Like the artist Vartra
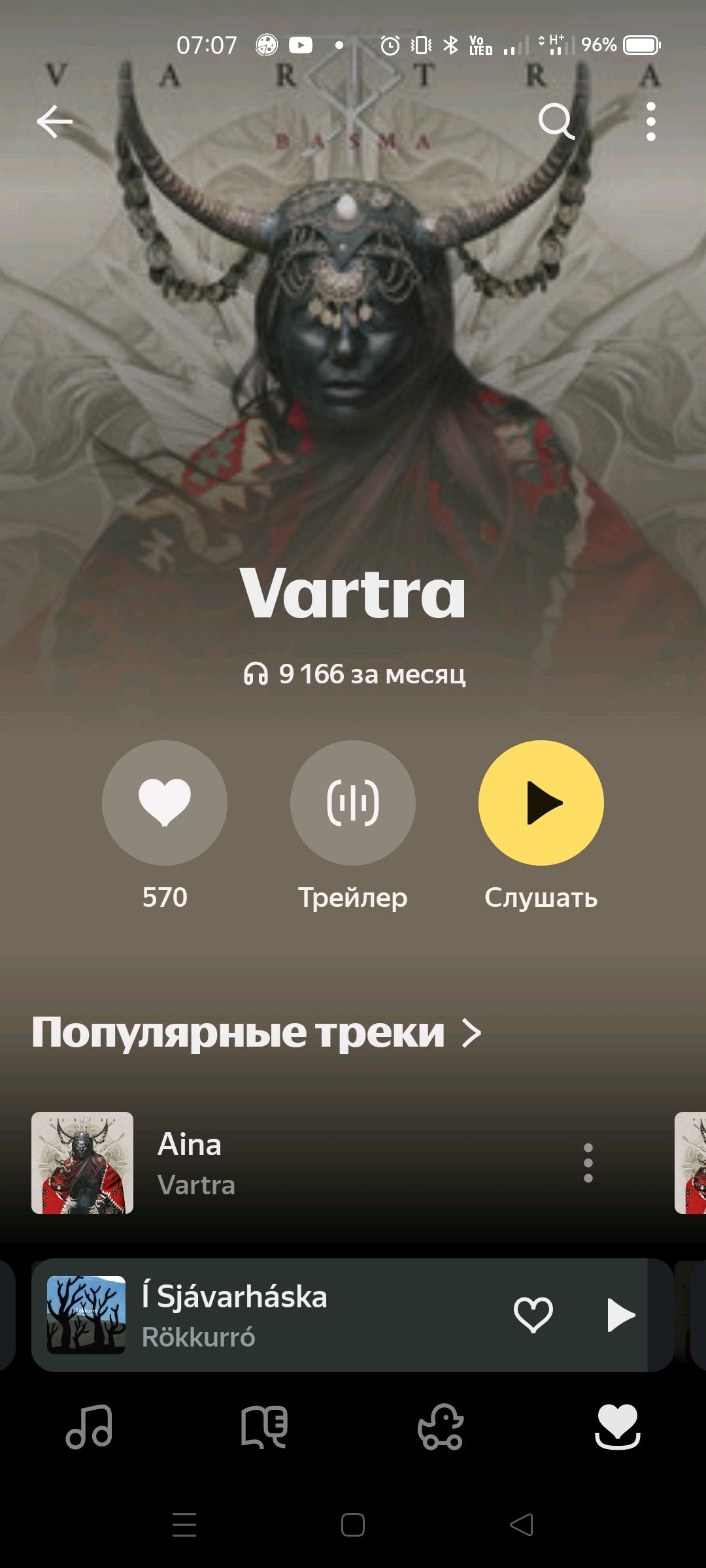Screen dimensions: 706x1568 point(165,802)
